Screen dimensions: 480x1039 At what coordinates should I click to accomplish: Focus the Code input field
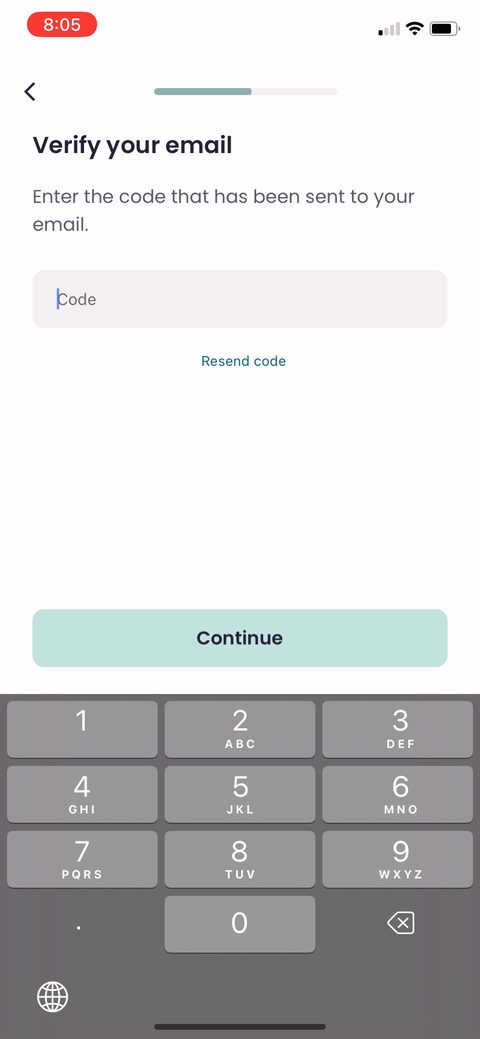240,299
